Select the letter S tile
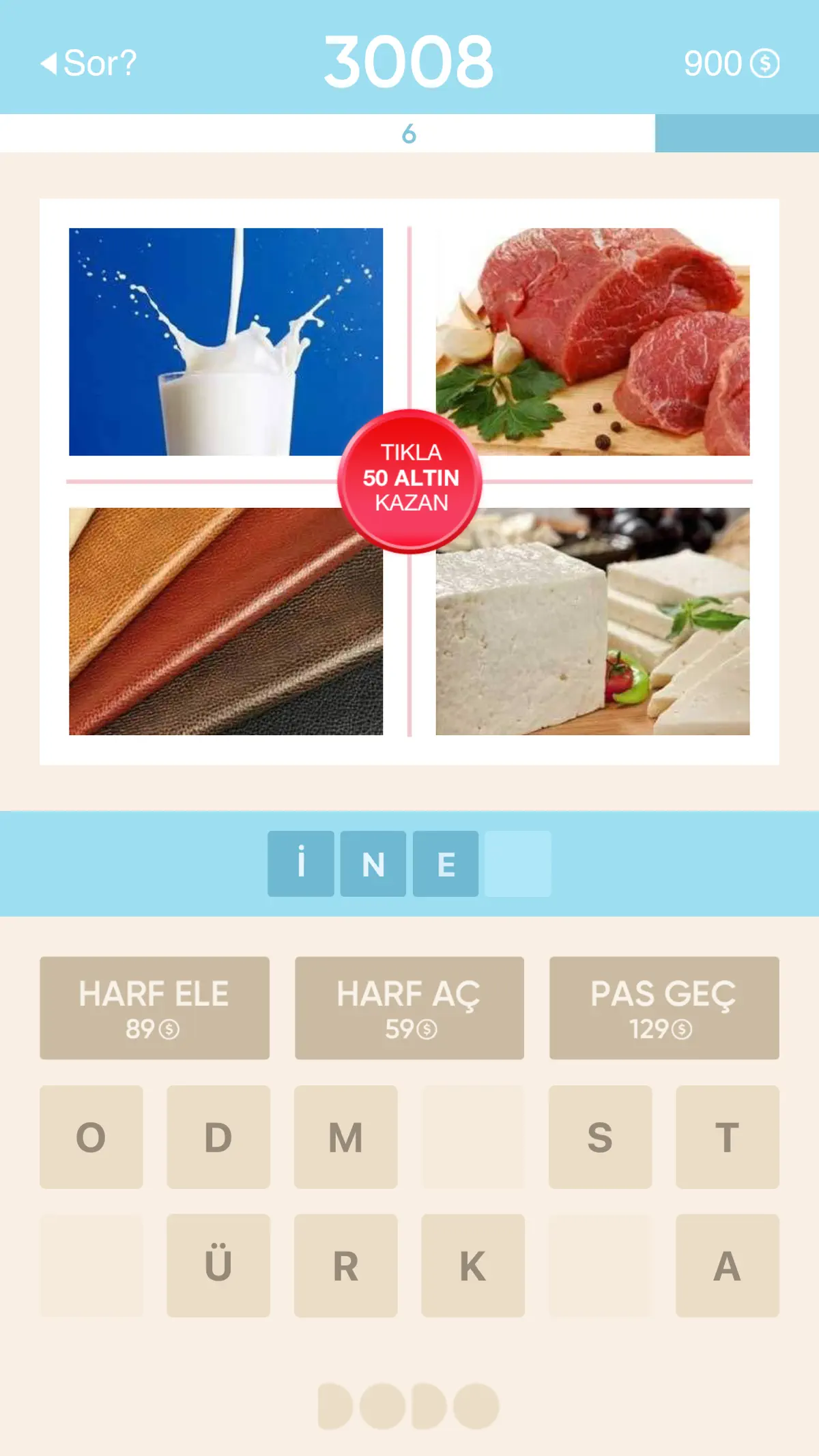819x1456 pixels. [x=600, y=1137]
